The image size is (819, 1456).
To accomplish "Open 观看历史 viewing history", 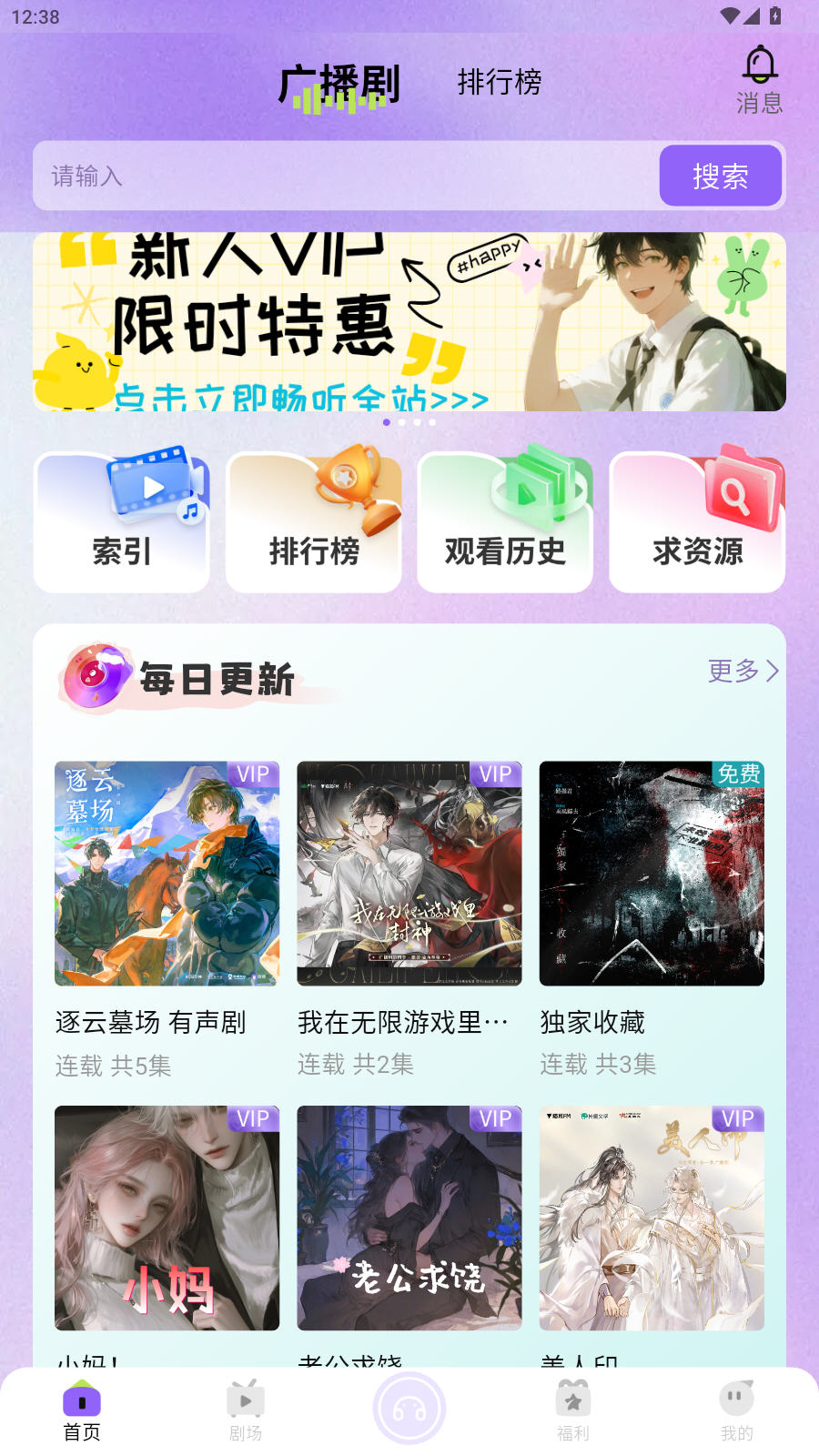I will coord(505,521).
